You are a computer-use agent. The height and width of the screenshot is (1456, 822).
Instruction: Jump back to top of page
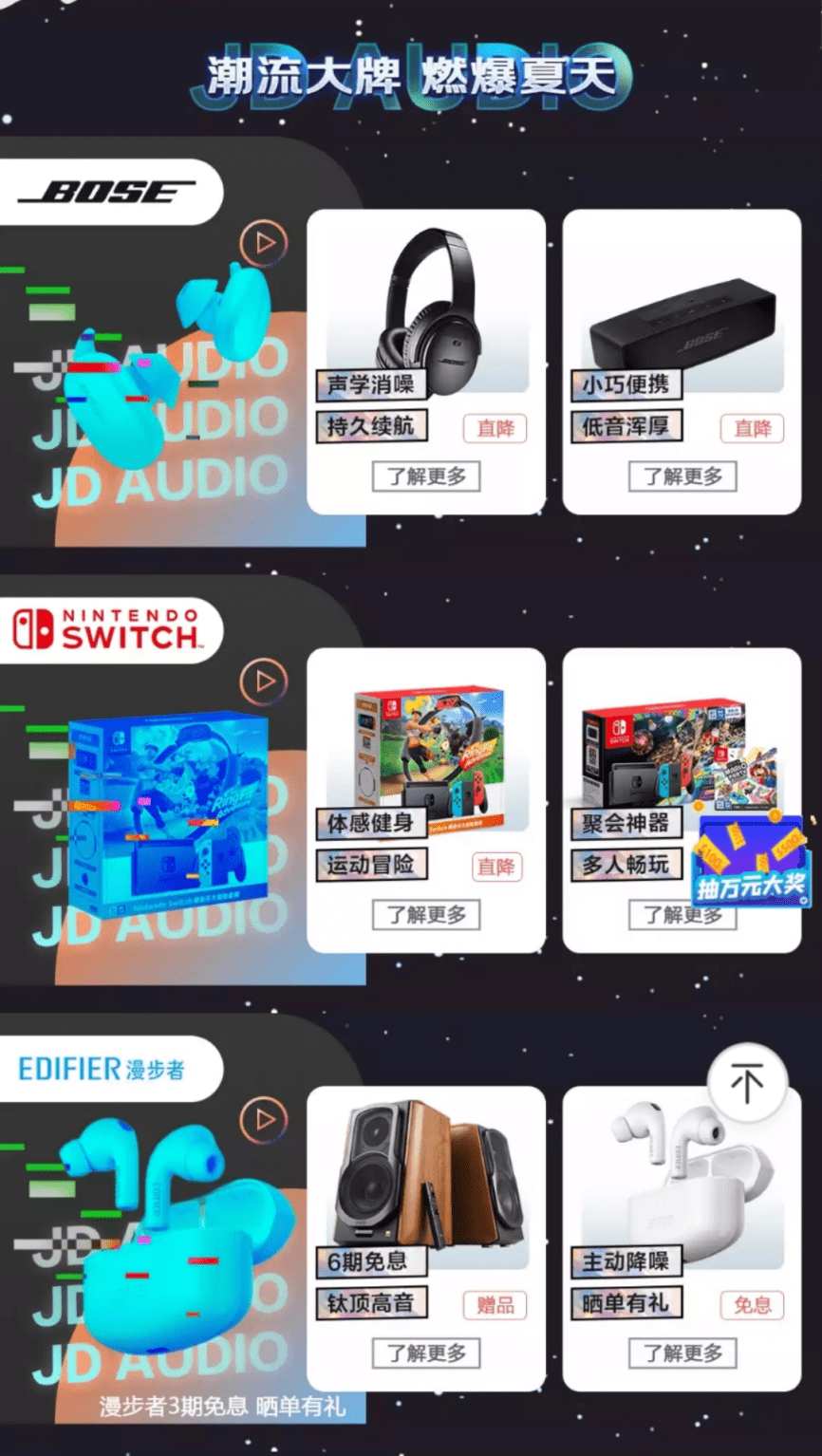tap(747, 1083)
